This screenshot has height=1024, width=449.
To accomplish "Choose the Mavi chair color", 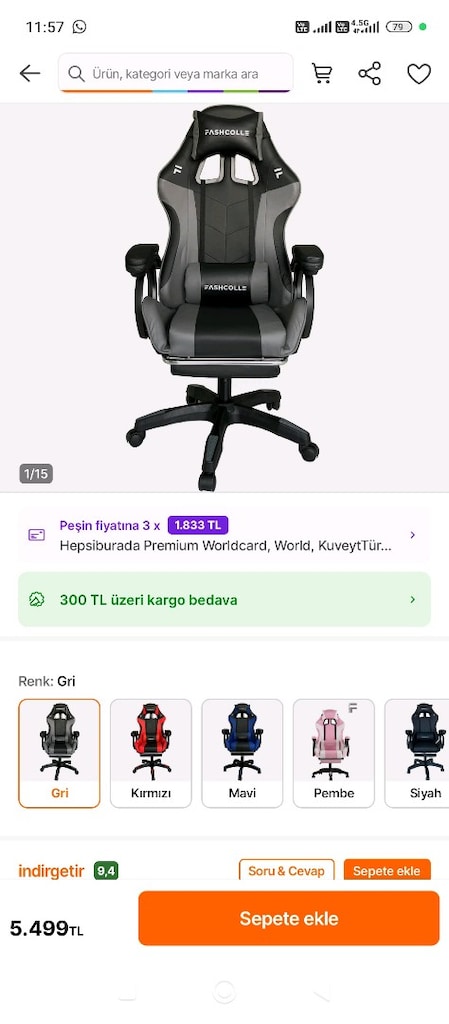I will [242, 754].
